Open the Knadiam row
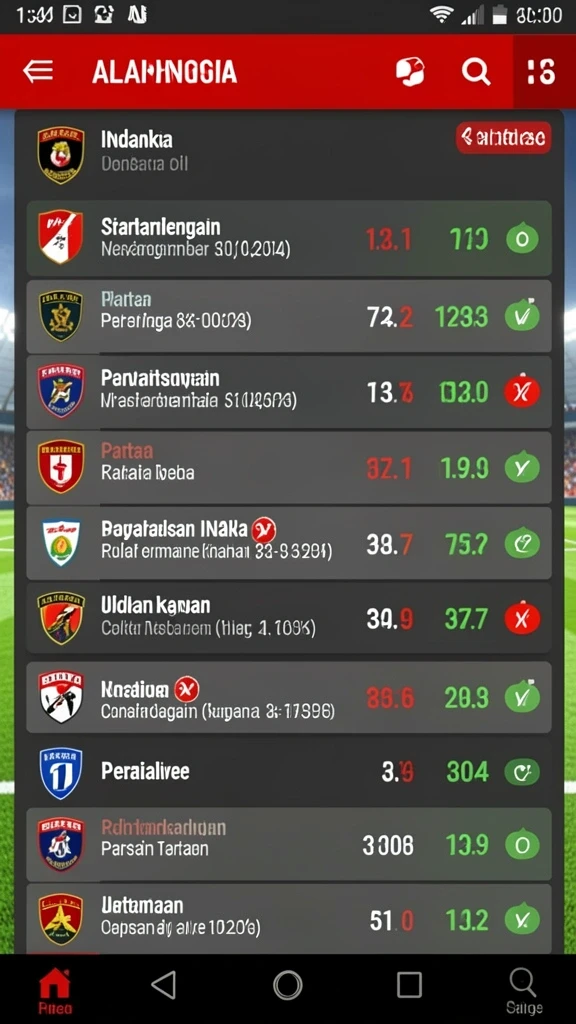576x1024 pixels. (289, 697)
